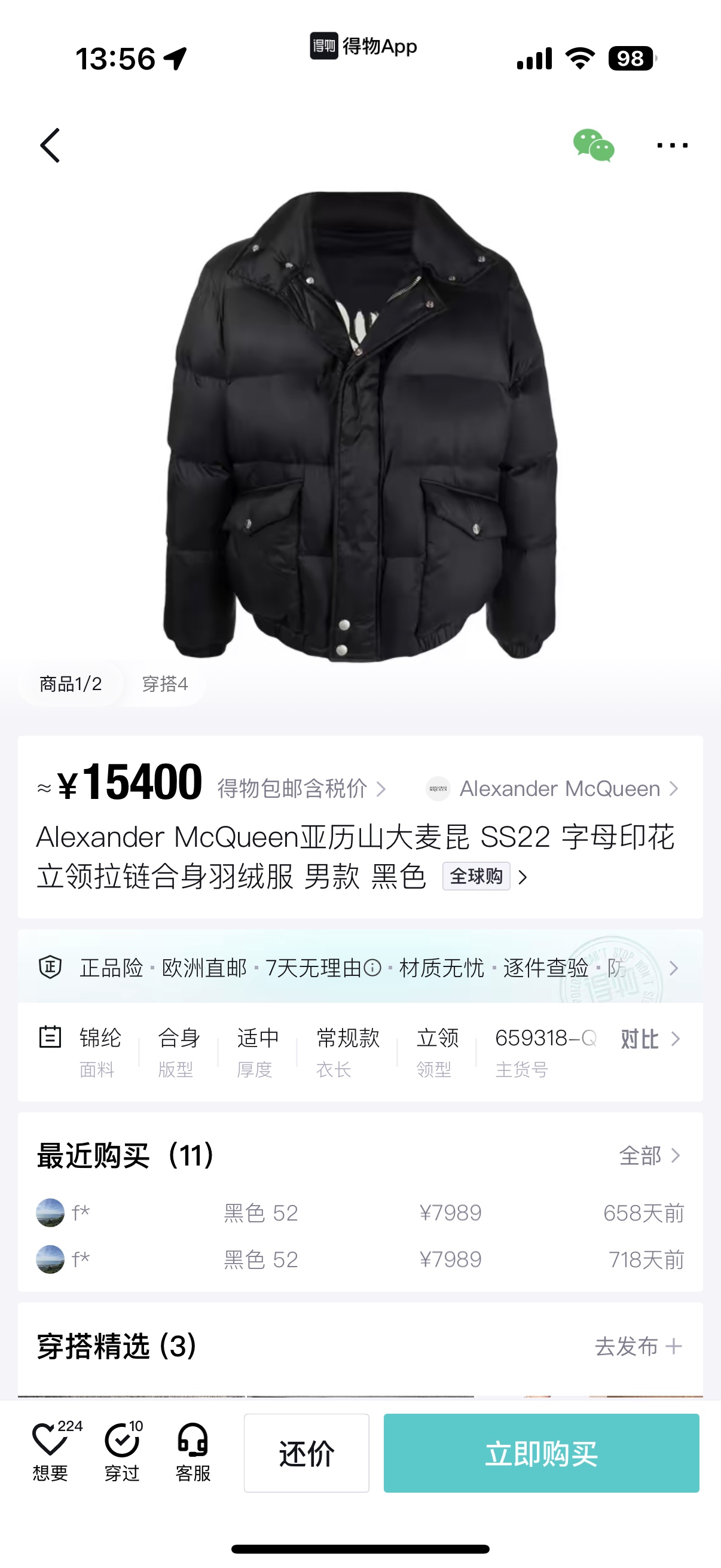Mark as 穿过 worn

(123, 1453)
